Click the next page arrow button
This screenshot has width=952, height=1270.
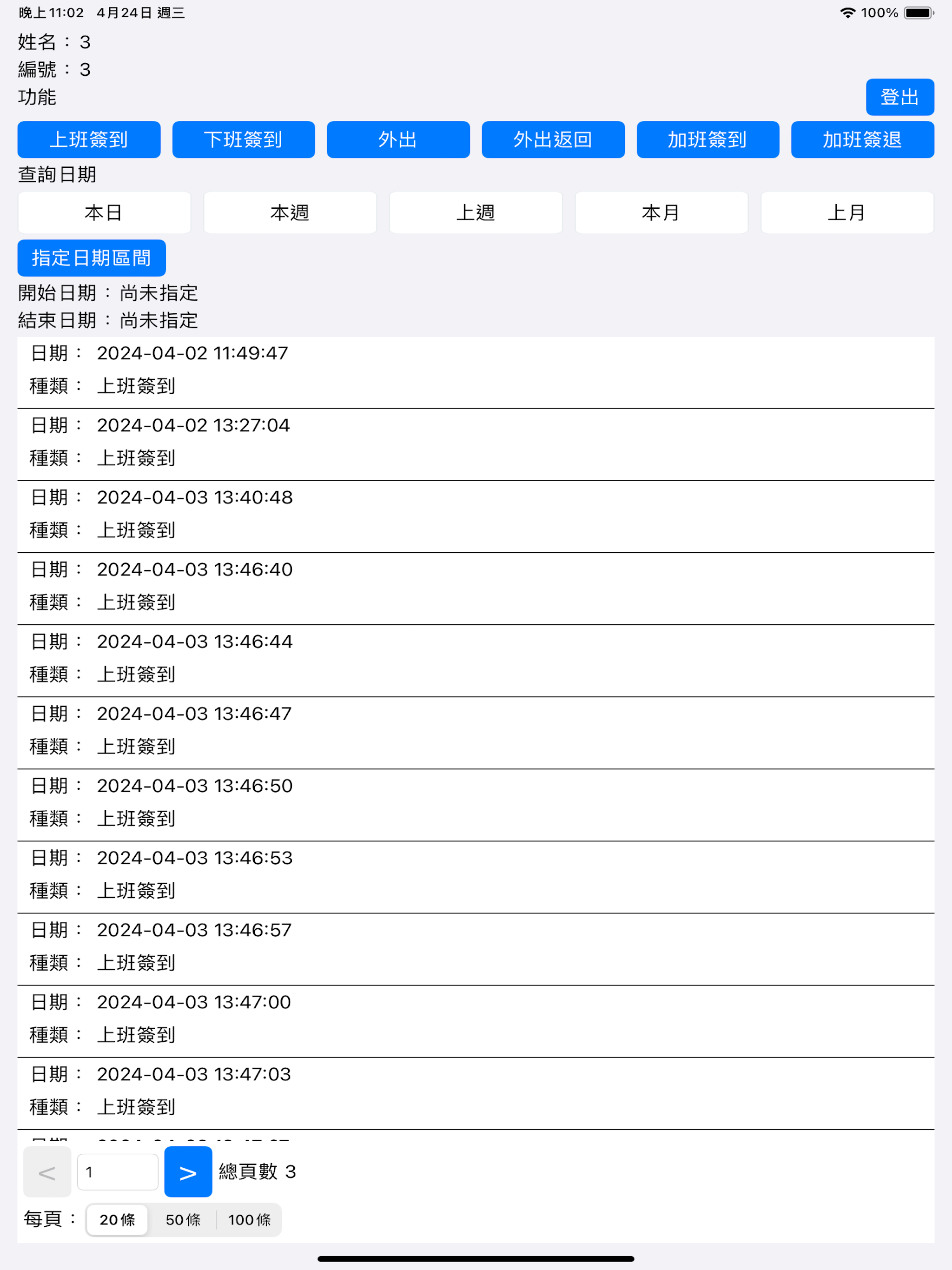(x=188, y=1172)
